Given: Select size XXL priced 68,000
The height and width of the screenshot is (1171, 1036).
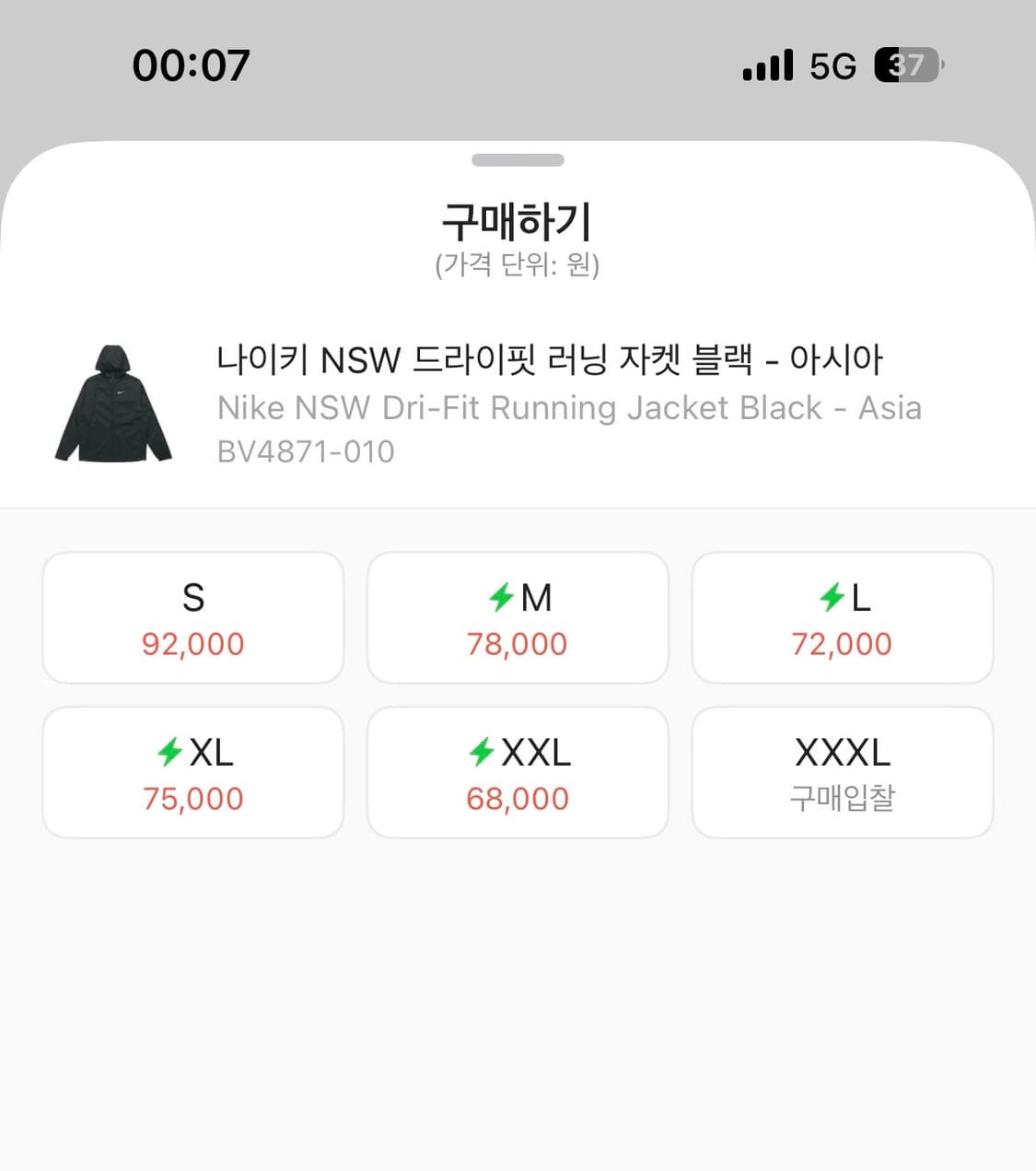Looking at the screenshot, I should pyautogui.click(x=518, y=772).
